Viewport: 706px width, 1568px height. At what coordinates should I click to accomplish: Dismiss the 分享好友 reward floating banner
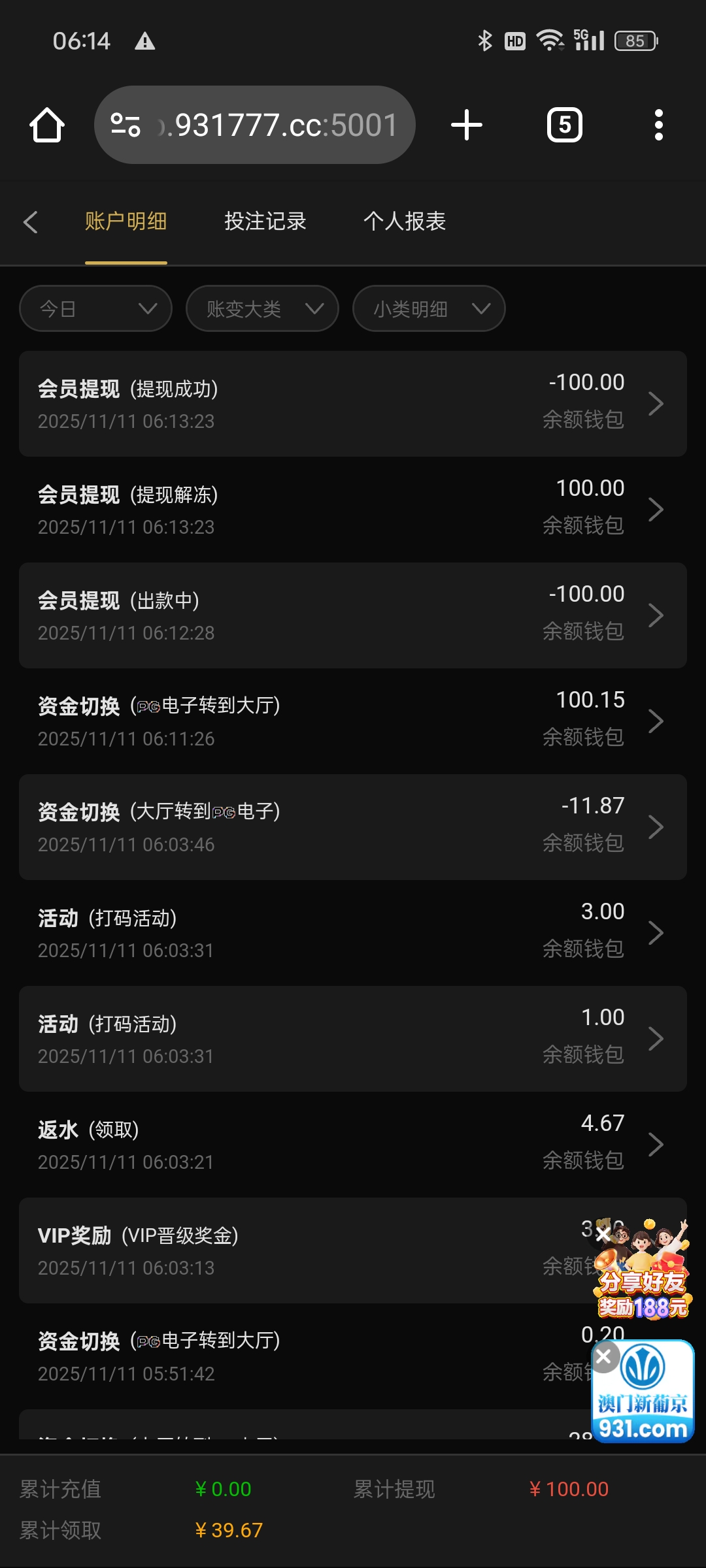pyautogui.click(x=603, y=1234)
